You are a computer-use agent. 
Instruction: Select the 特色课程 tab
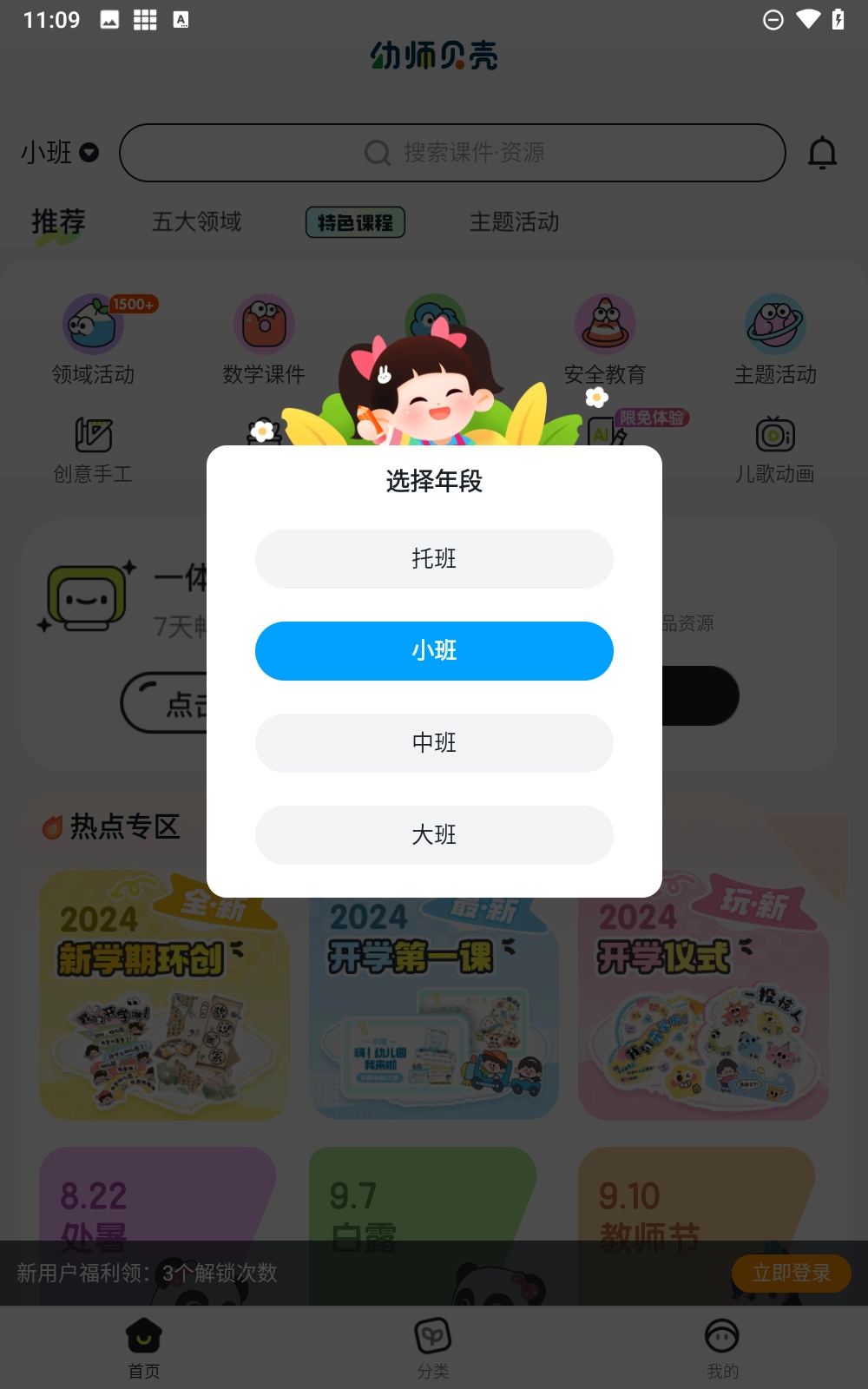(355, 222)
